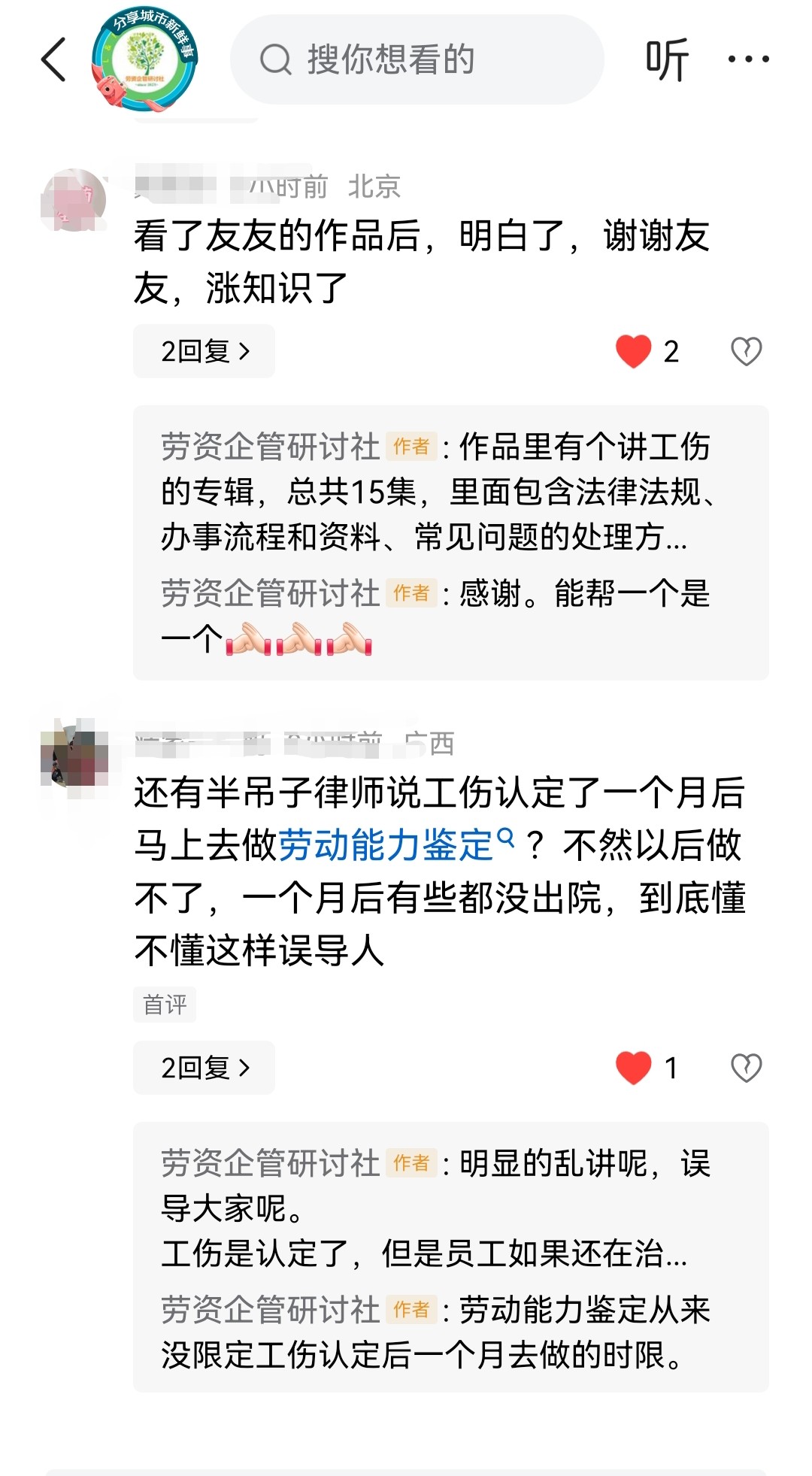
Task: Dislike the 北京 user's comment
Action: (x=746, y=351)
